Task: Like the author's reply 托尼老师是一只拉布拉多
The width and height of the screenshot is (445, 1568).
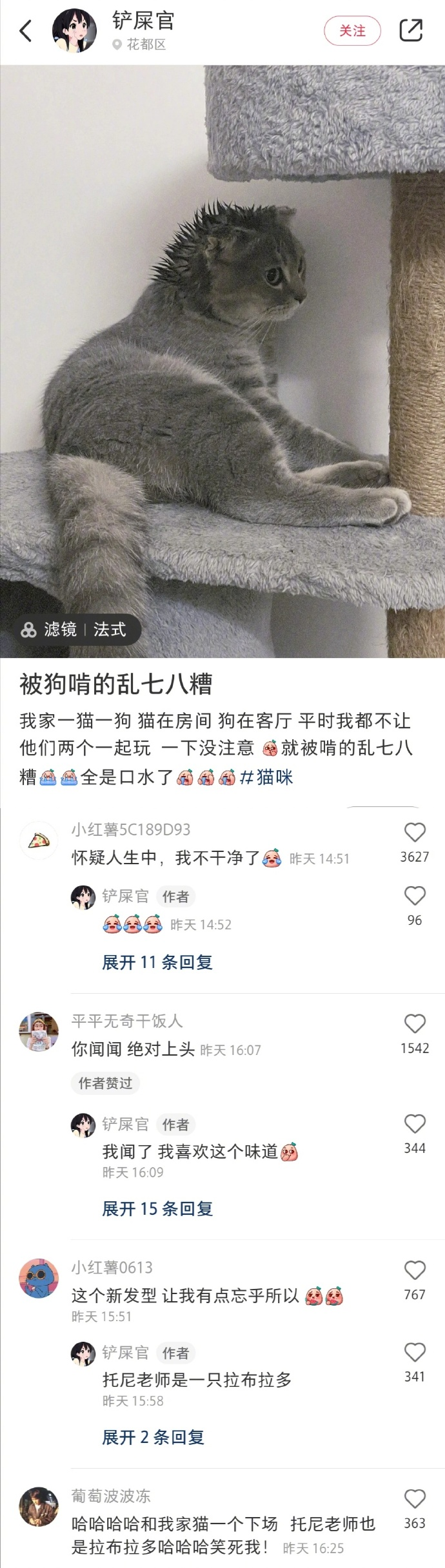Action: [x=415, y=1352]
